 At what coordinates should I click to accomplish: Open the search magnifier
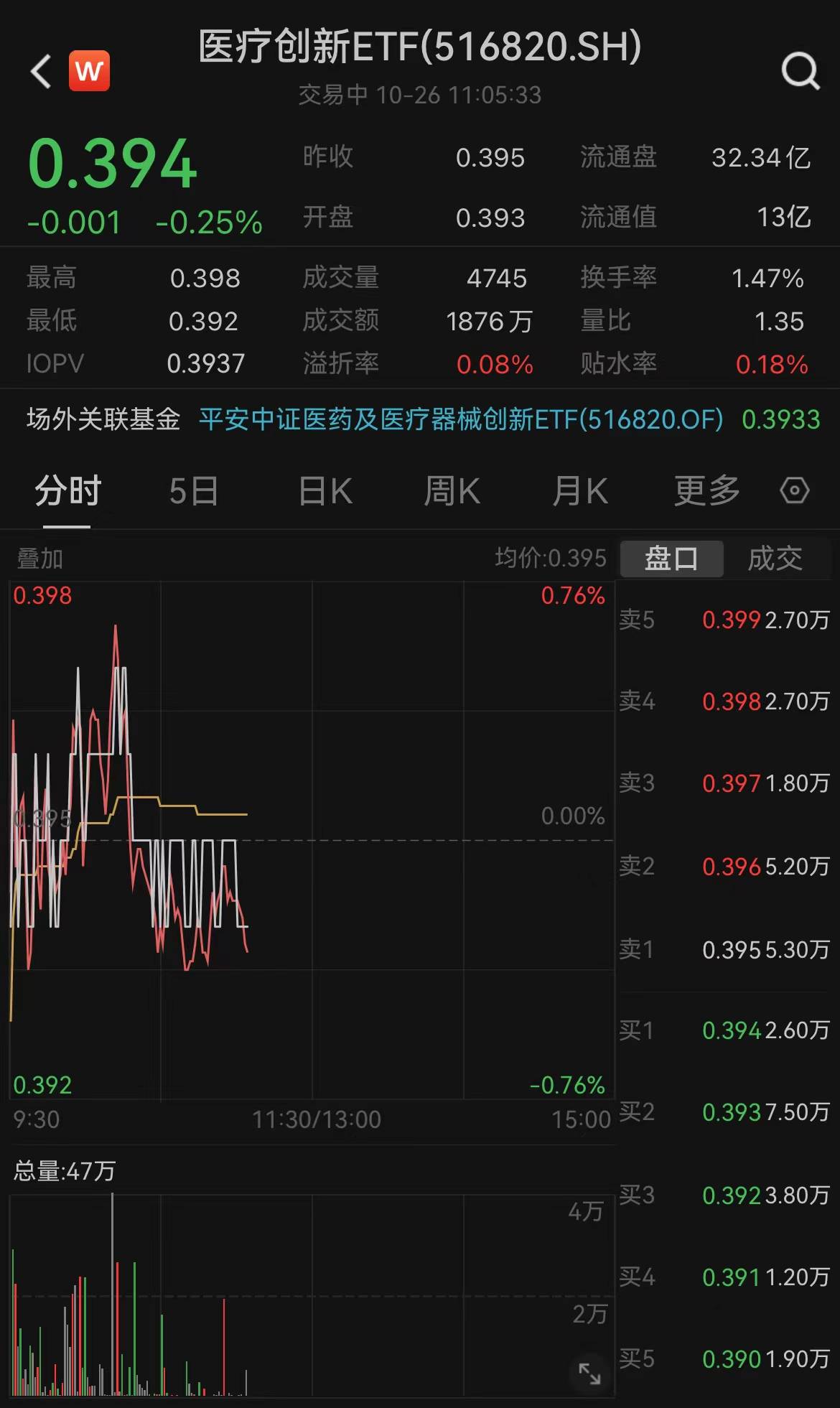point(800,71)
